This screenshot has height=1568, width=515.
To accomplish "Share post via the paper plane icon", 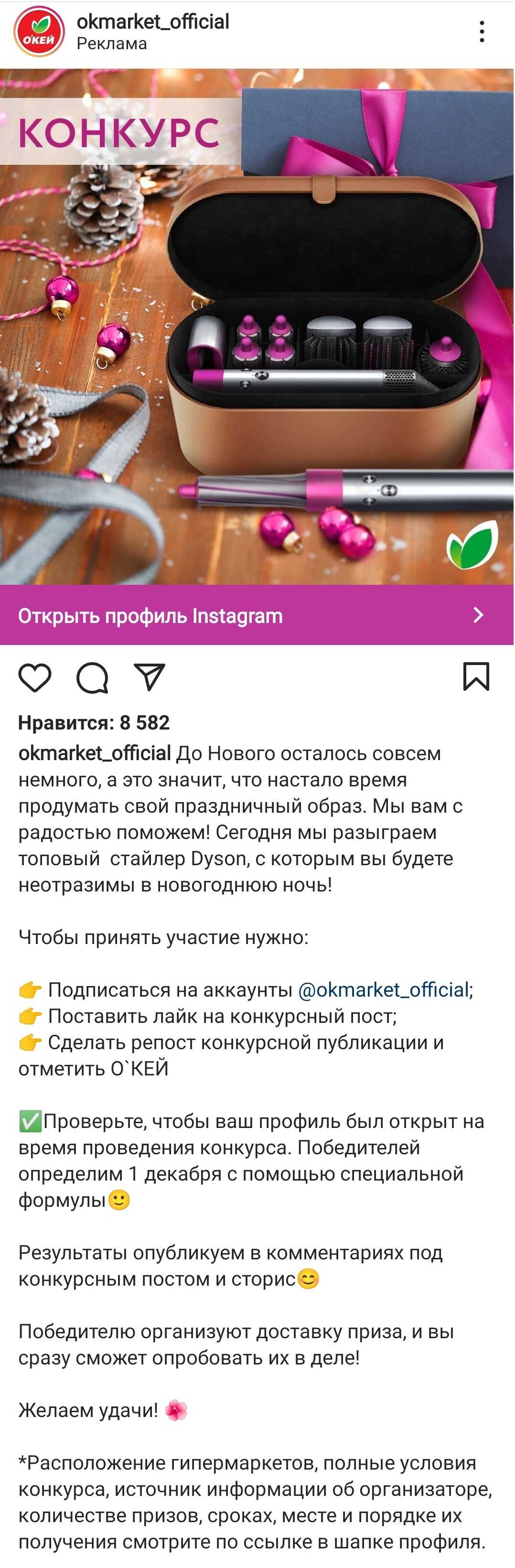I will (149, 677).
